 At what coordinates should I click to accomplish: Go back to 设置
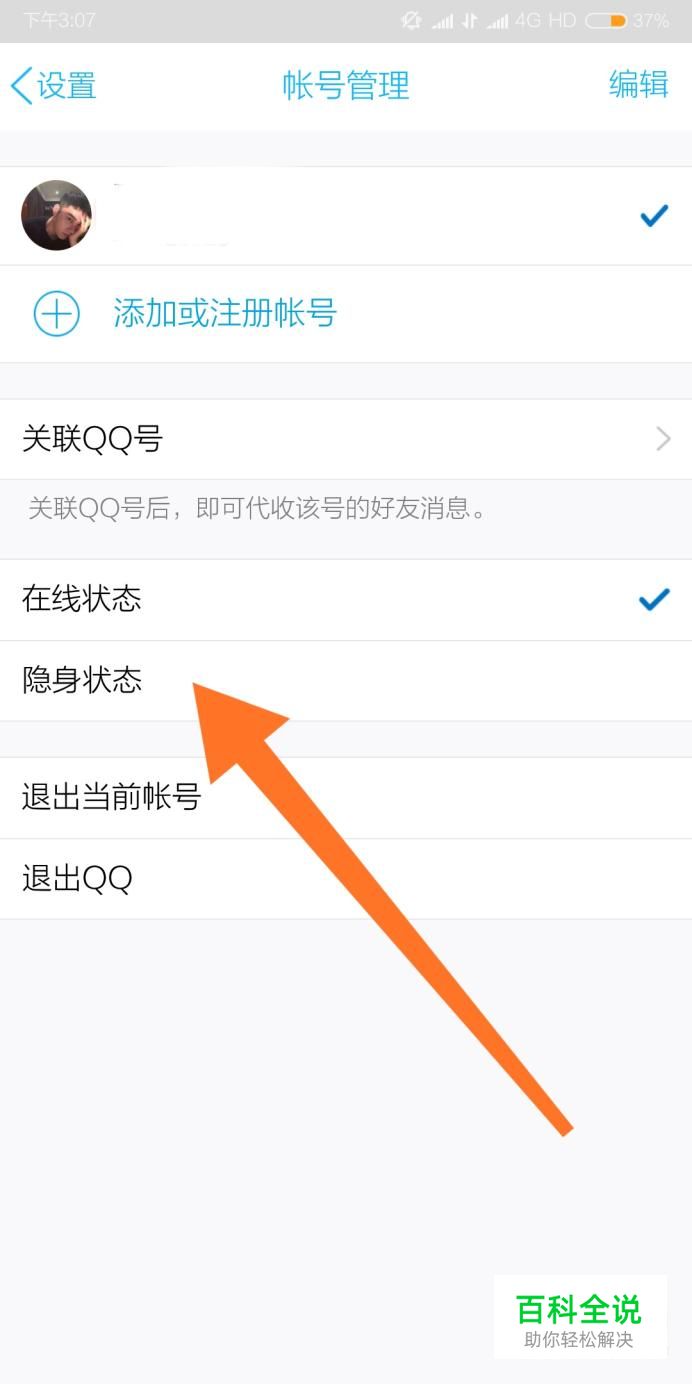click(x=53, y=86)
